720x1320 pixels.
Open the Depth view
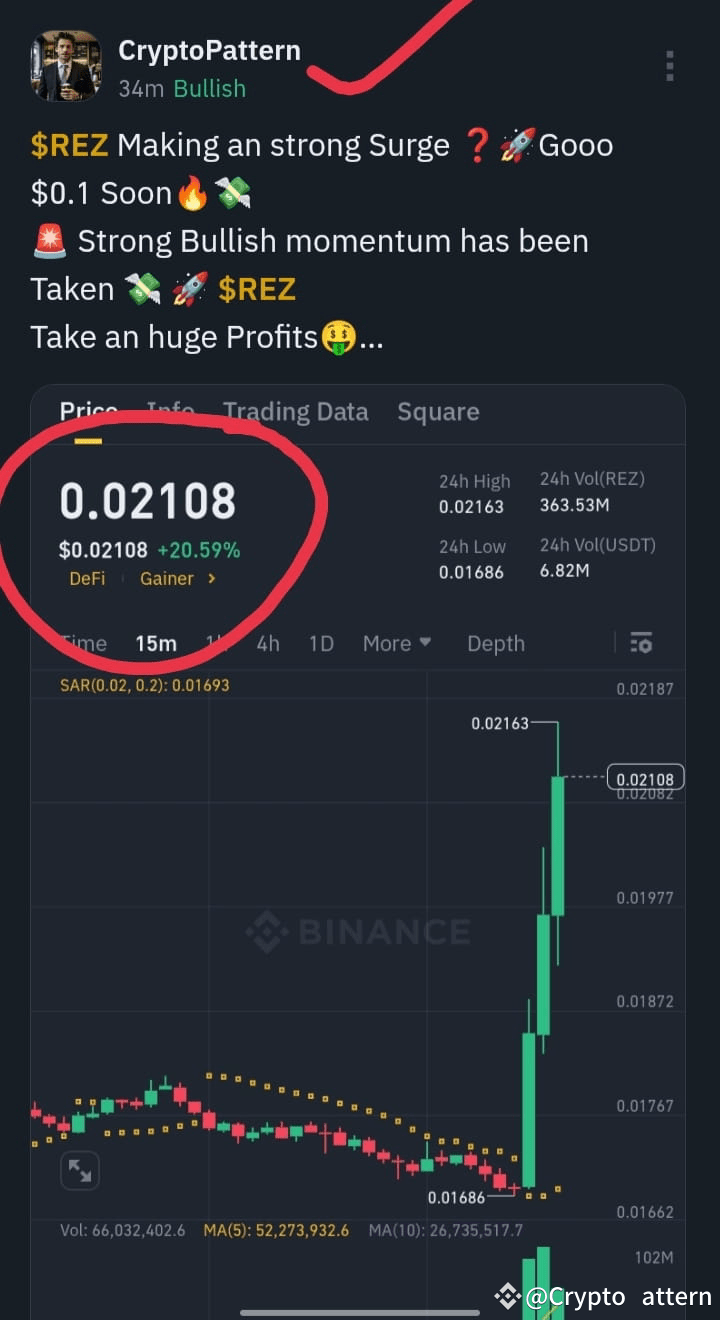pos(496,643)
